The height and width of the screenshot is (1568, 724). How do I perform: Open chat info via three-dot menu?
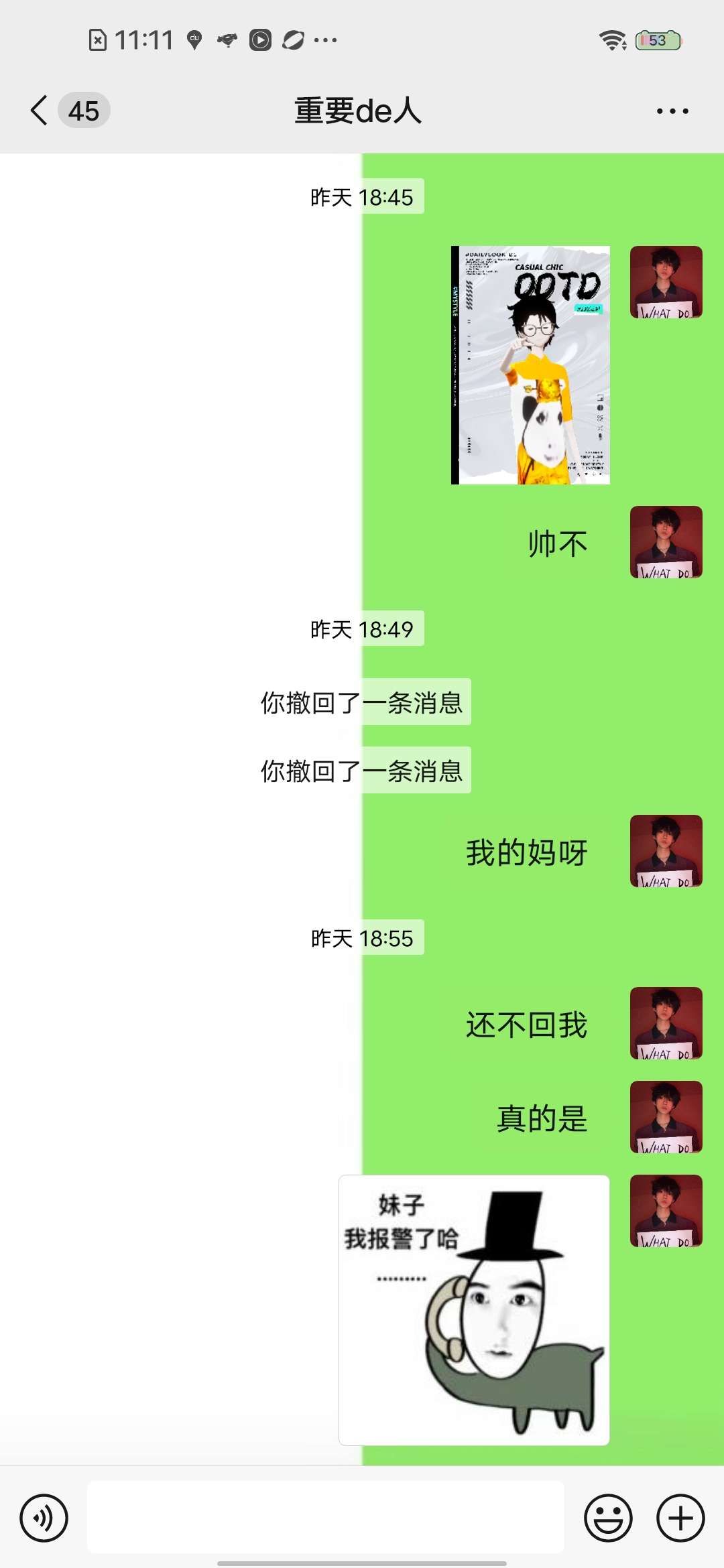[x=672, y=111]
